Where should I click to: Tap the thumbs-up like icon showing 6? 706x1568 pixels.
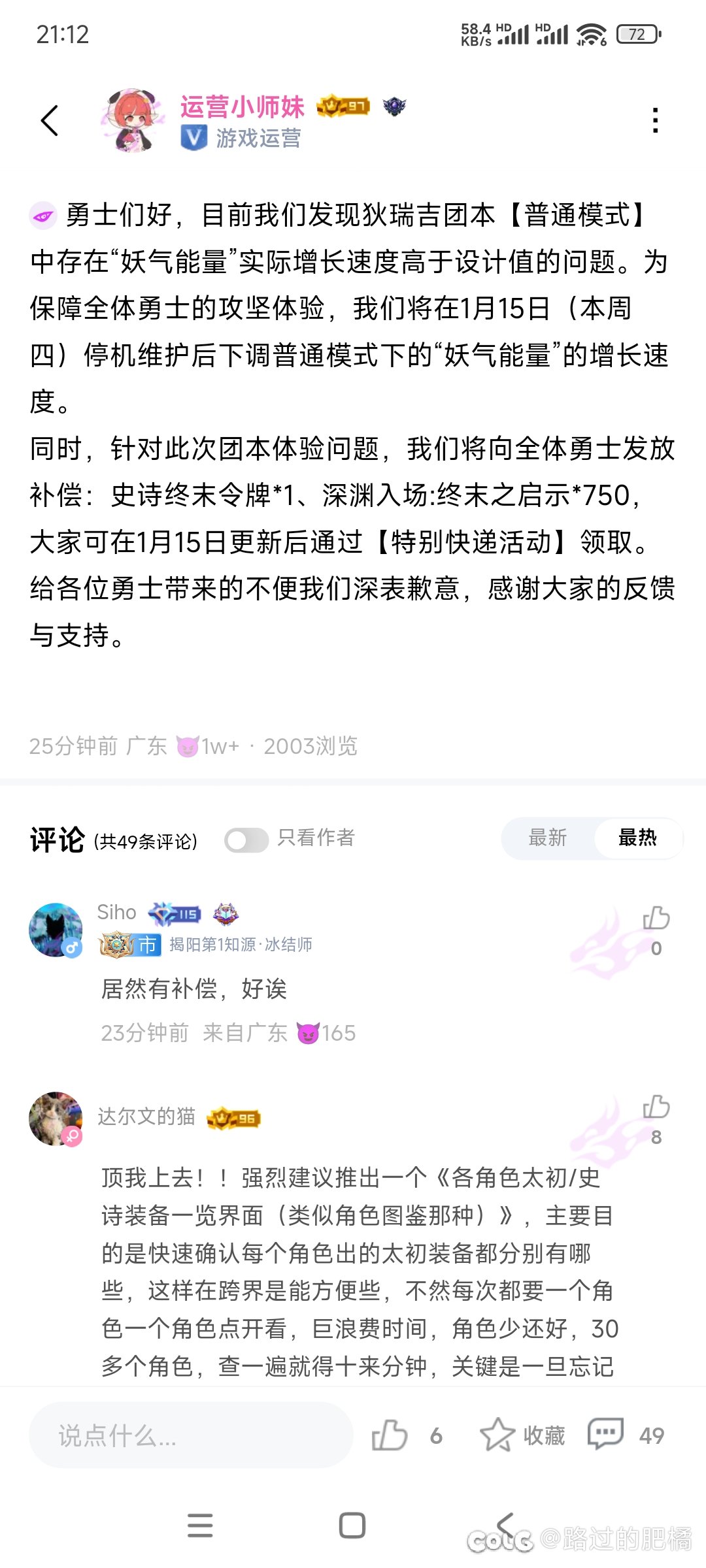[x=393, y=1435]
